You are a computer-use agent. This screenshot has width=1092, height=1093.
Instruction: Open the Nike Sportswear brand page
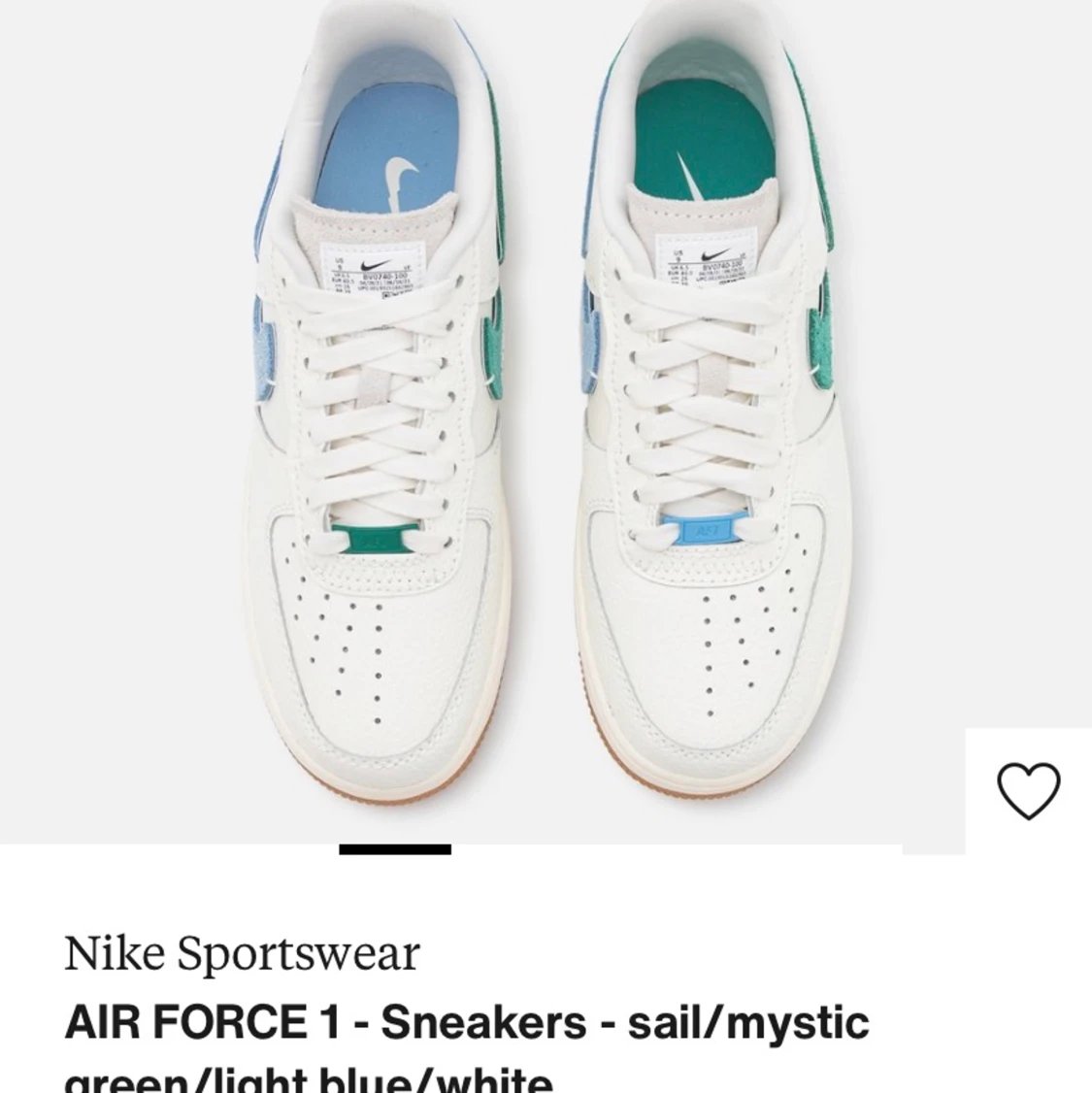[242, 952]
